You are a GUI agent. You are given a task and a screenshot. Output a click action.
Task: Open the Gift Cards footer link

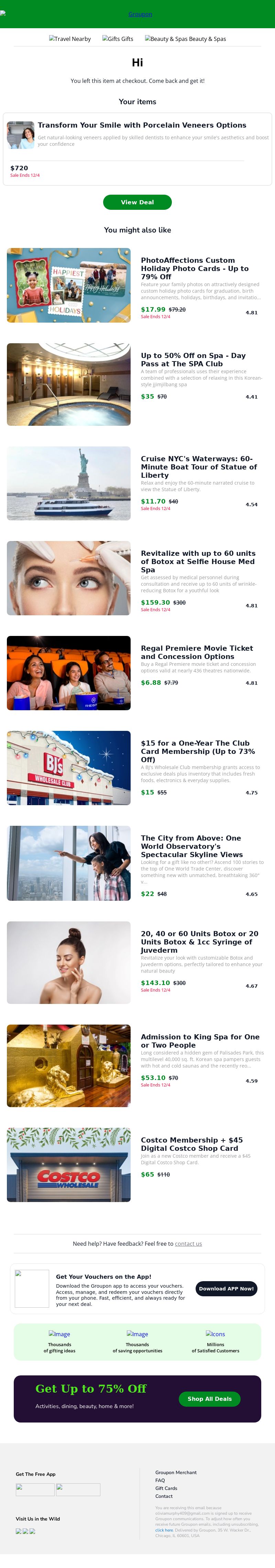pyautogui.click(x=166, y=1488)
